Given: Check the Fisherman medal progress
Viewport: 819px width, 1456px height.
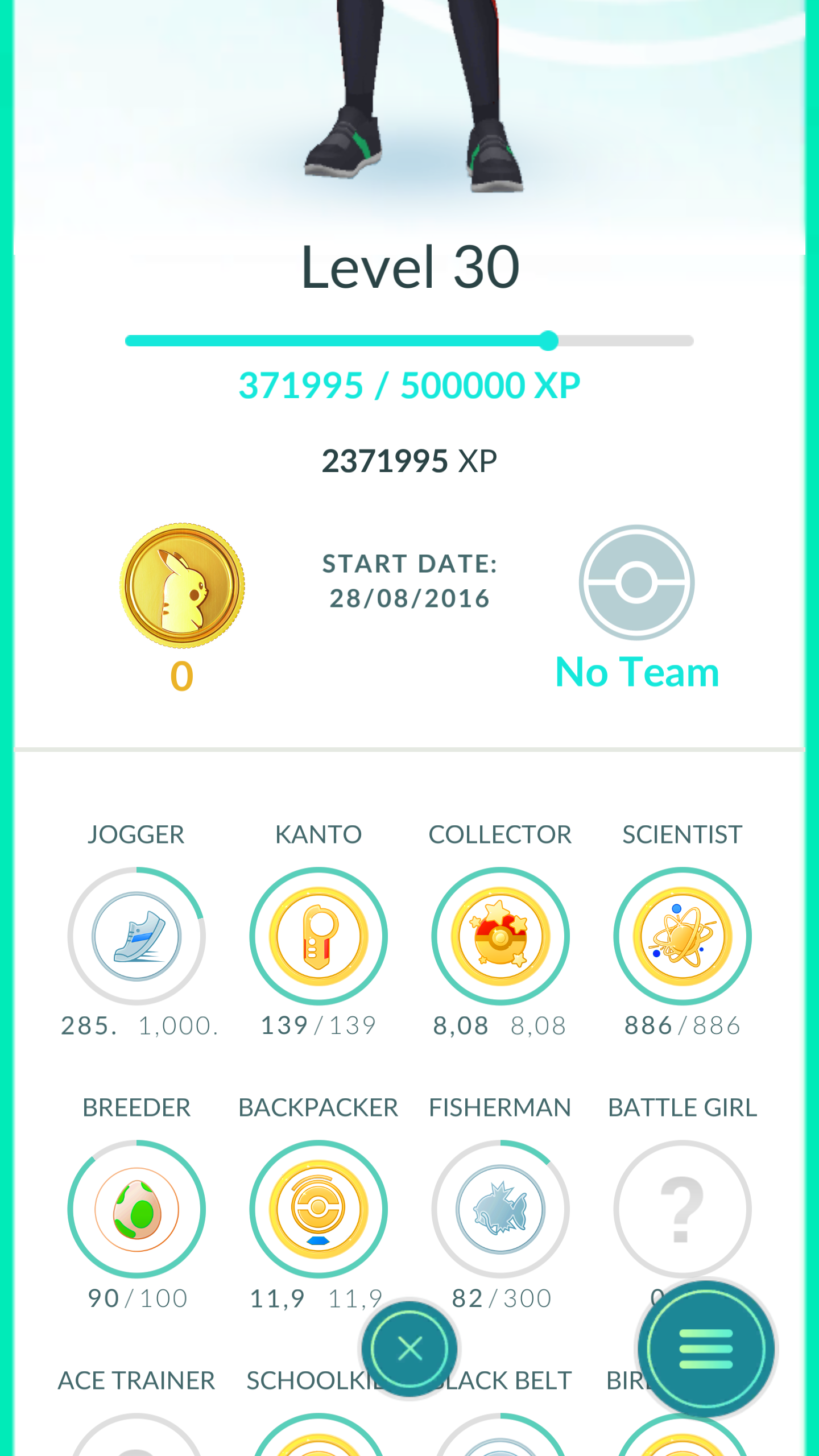Looking at the screenshot, I should click(500, 1209).
